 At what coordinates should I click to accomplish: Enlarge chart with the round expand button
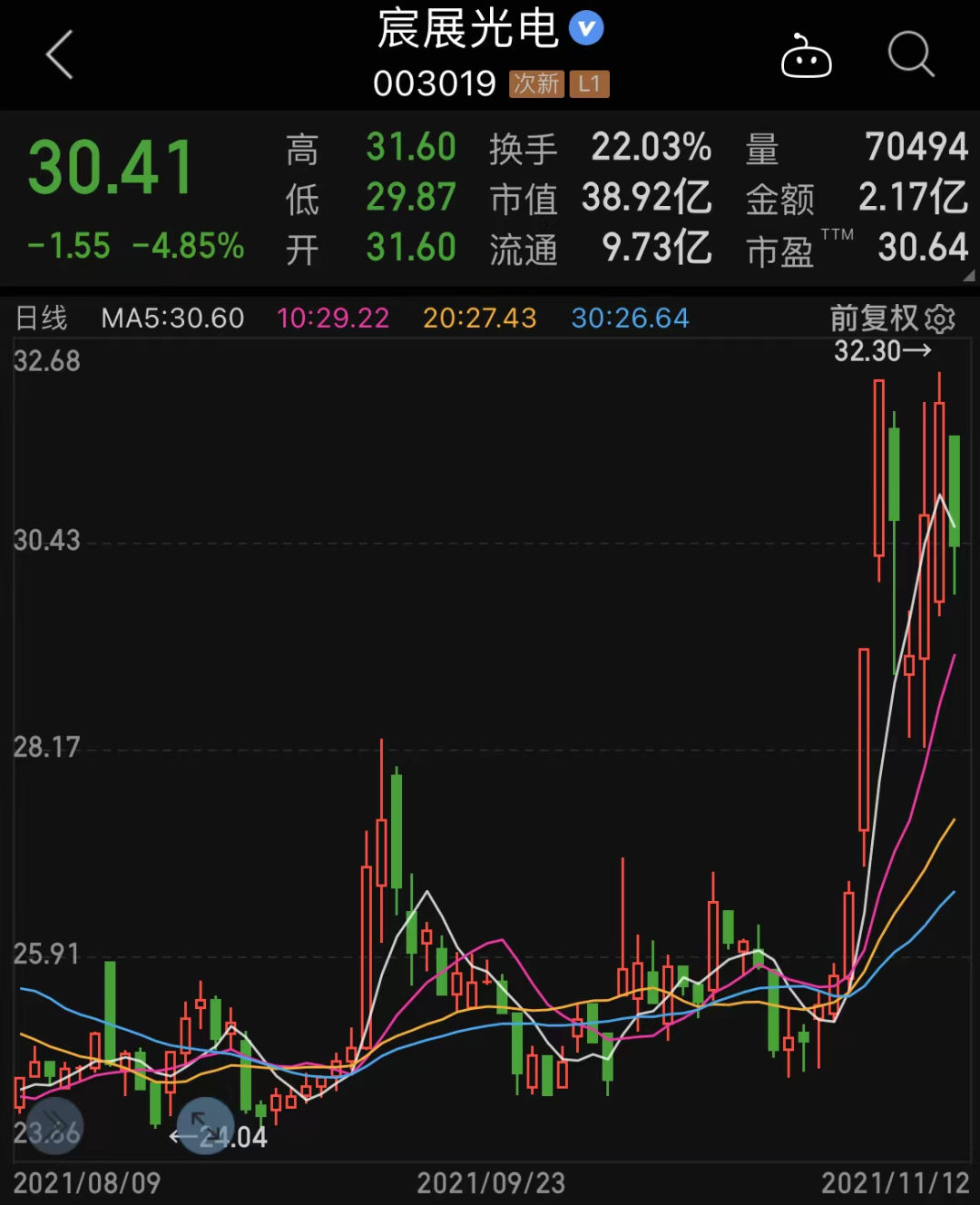204,1126
